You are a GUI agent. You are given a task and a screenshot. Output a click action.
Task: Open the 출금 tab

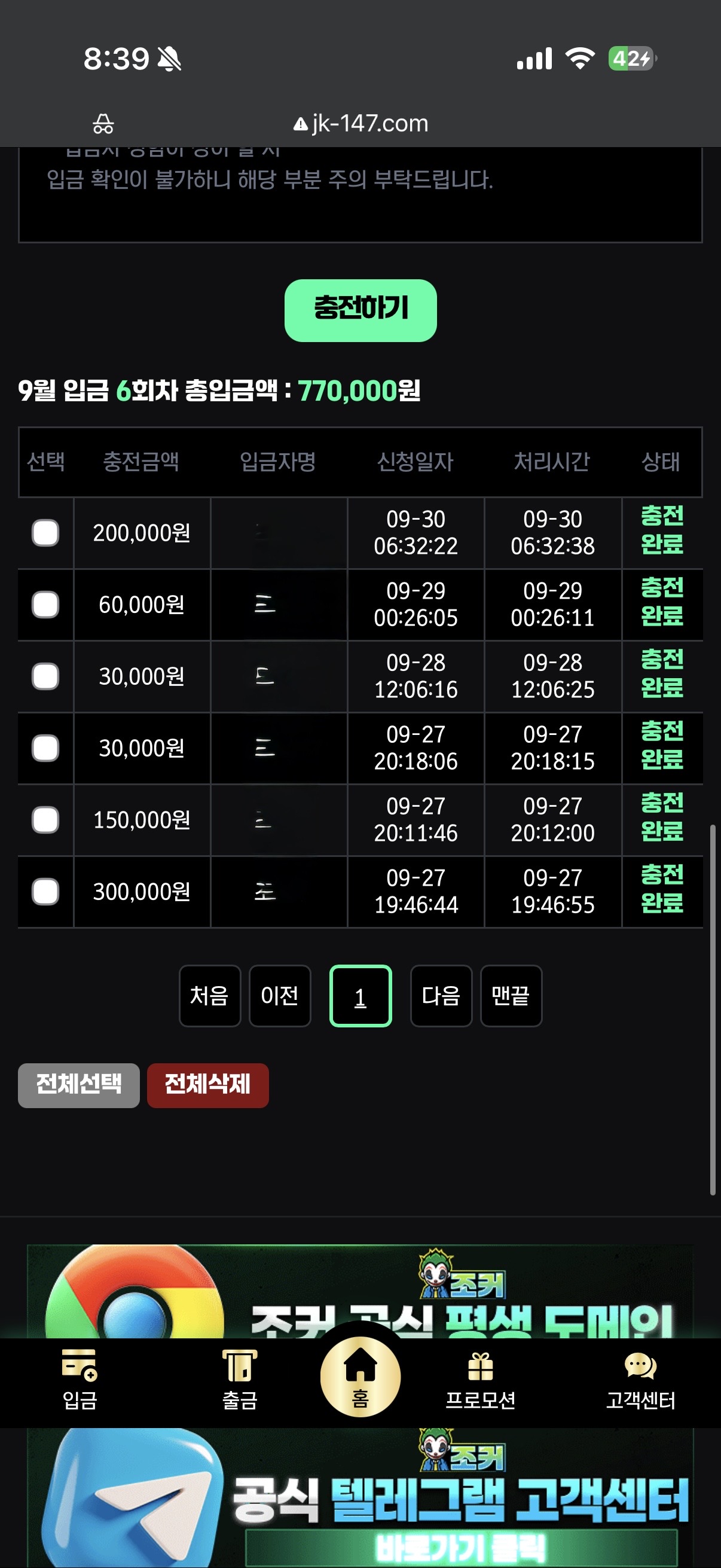(240, 1381)
